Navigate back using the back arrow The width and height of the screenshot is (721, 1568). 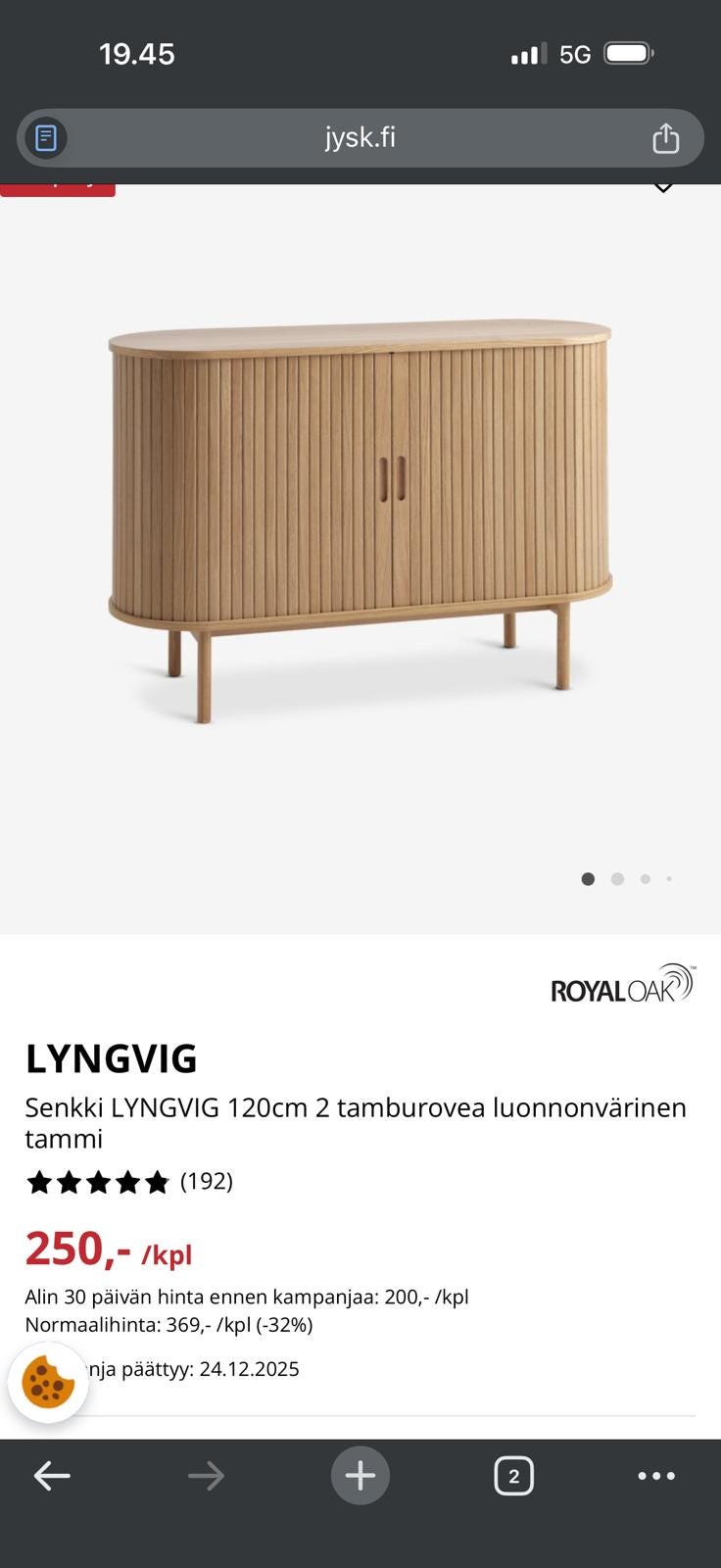52,1475
